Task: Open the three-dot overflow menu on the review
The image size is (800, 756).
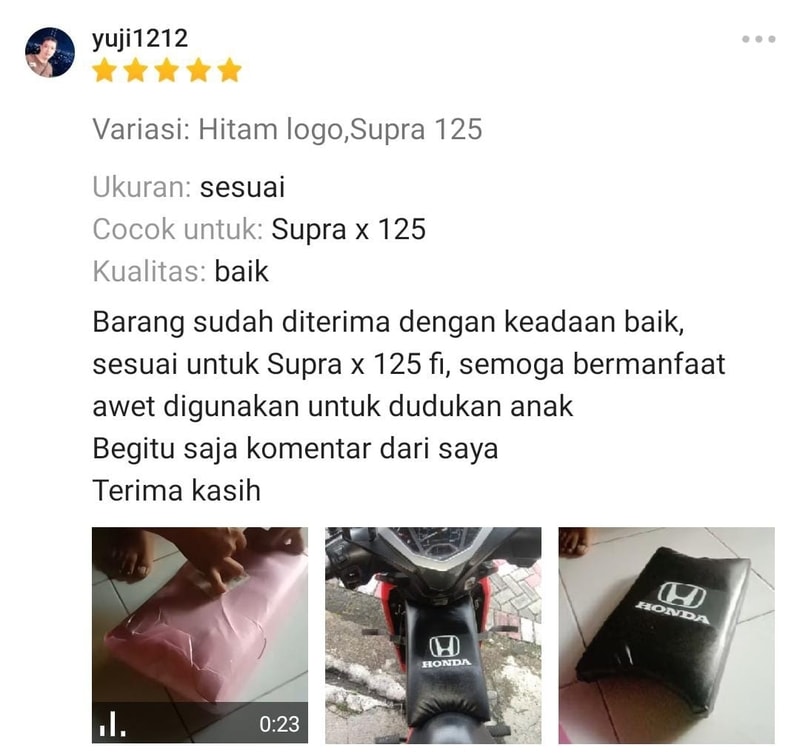Action: [758, 39]
